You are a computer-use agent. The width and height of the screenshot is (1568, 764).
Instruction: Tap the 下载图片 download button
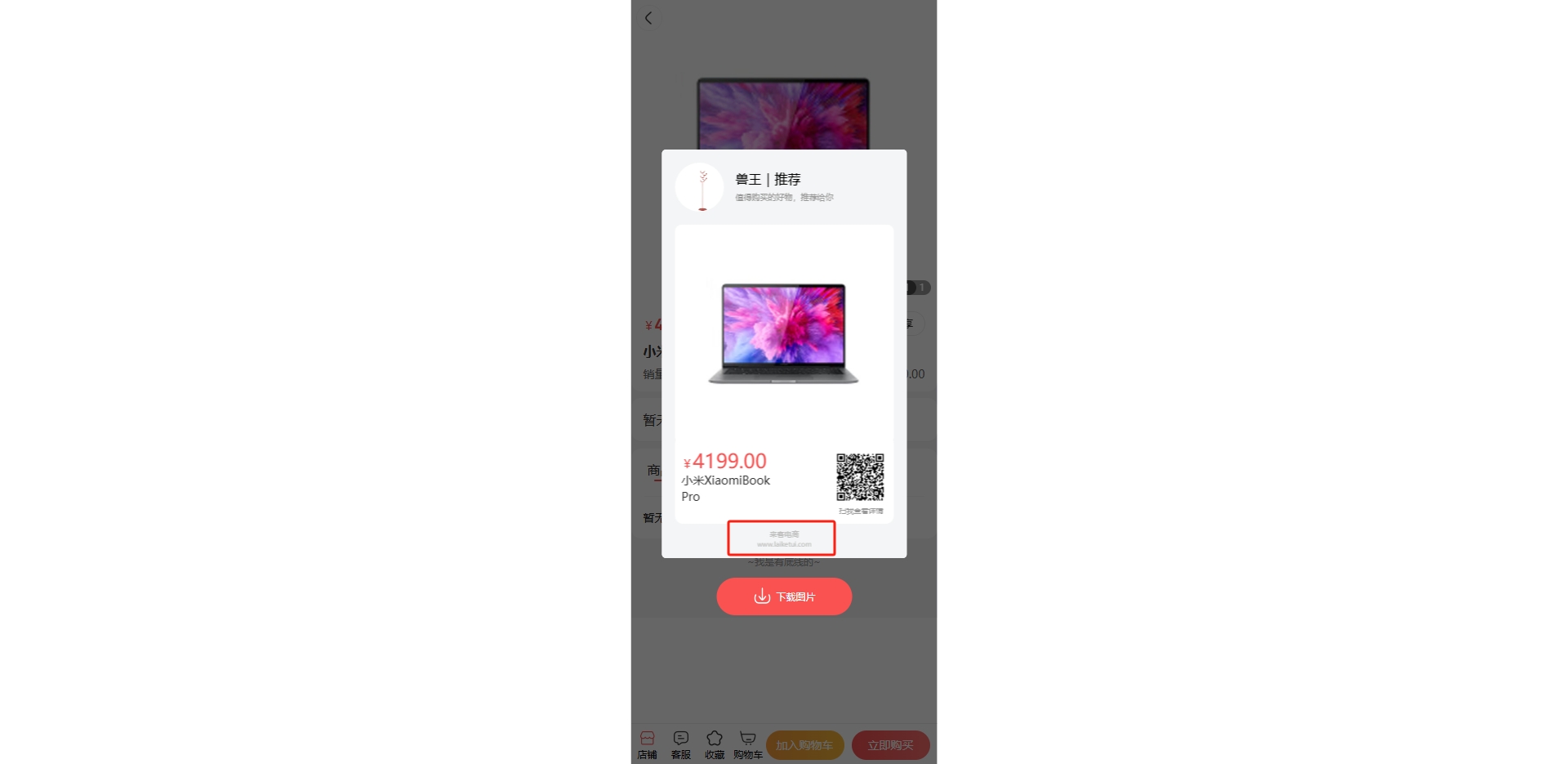[784, 596]
